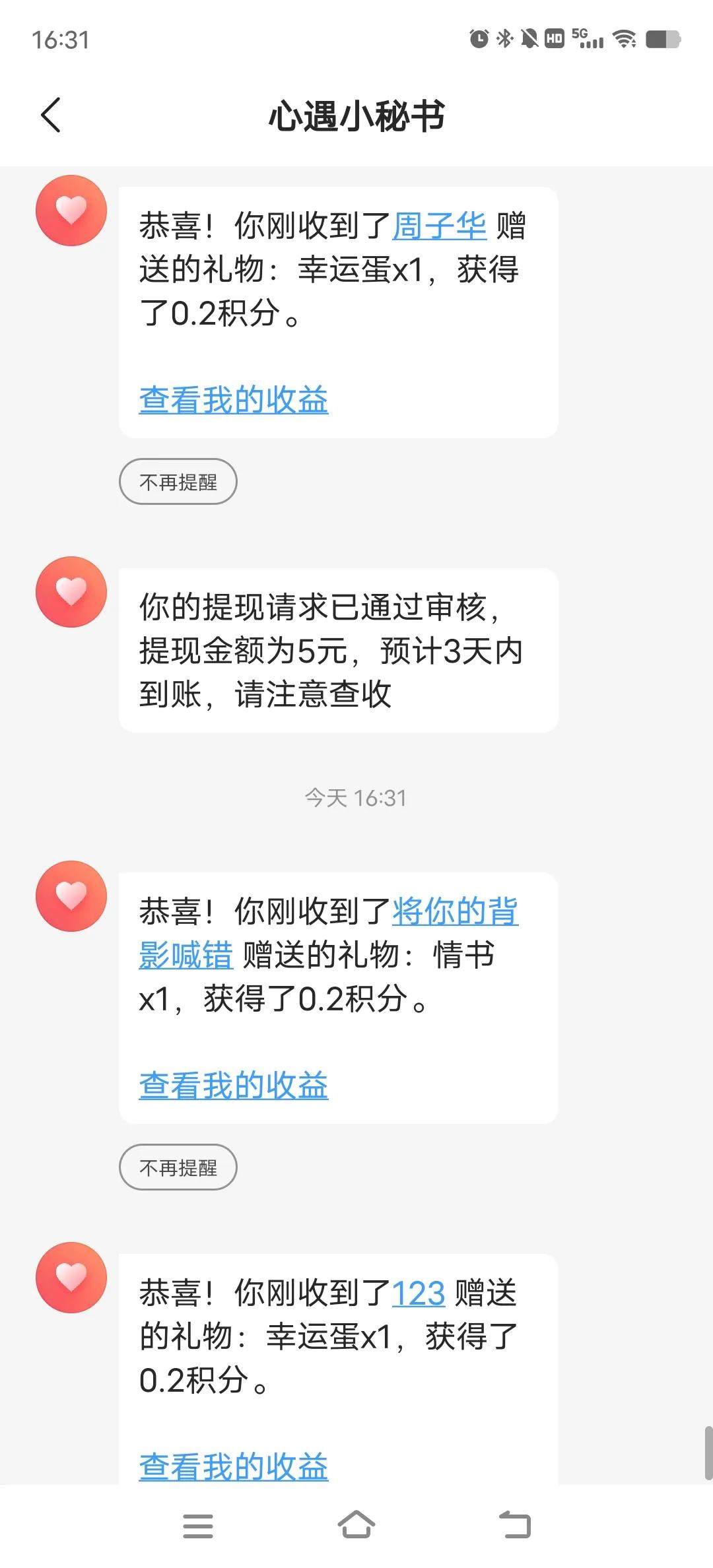Open 查看我的收益 in the first gift message
Image resolution: width=713 pixels, height=1568 pixels.
tap(233, 400)
